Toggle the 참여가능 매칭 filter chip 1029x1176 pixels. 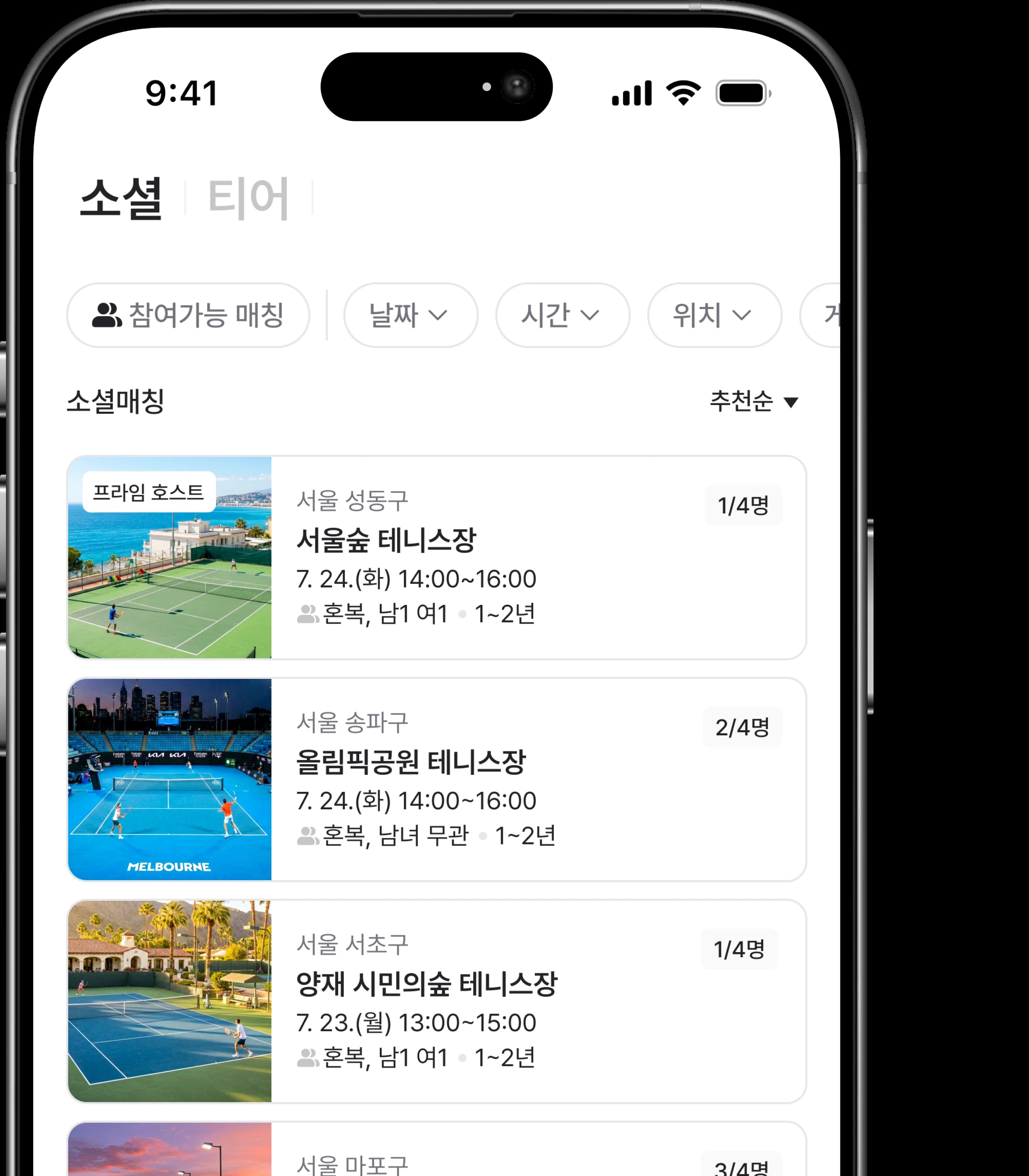click(188, 315)
